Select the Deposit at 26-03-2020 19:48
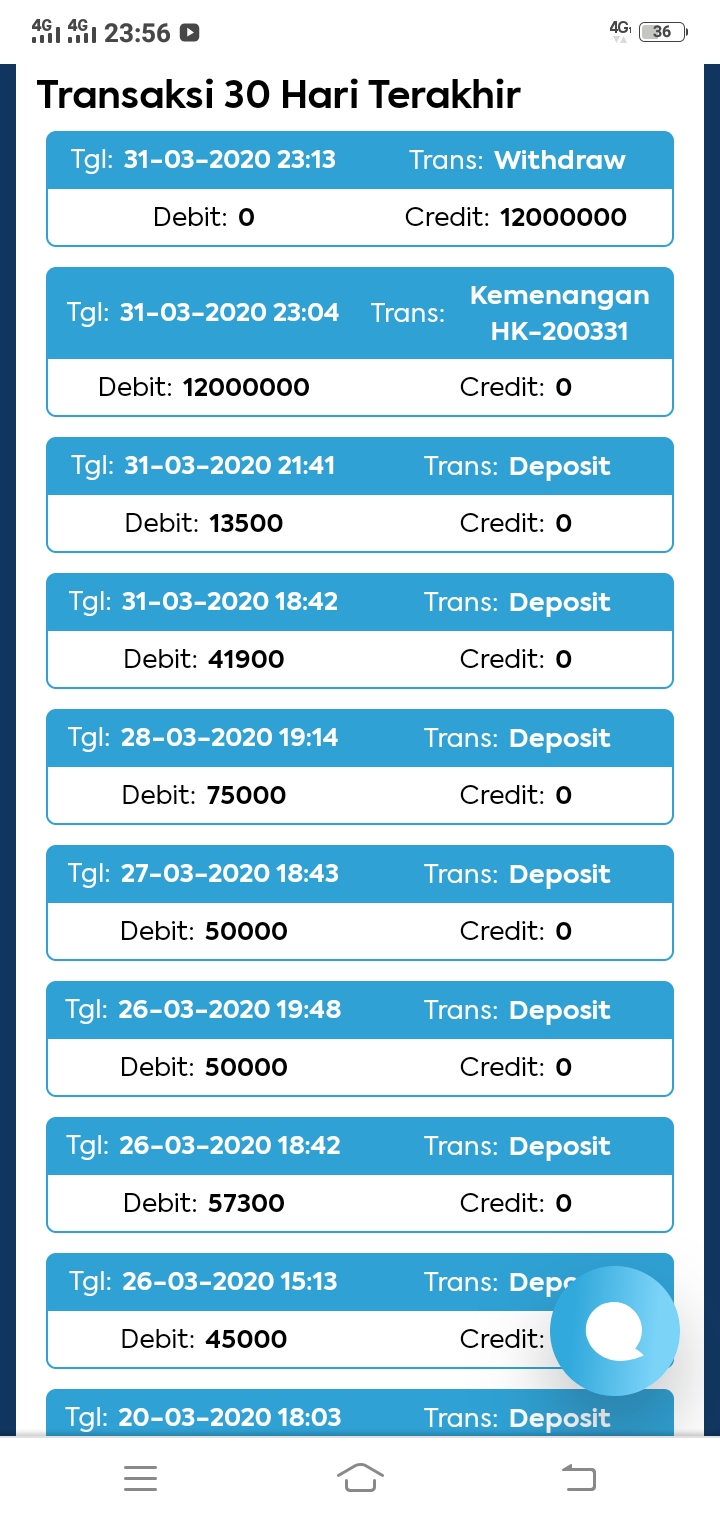The width and height of the screenshot is (720, 1520). (360, 1038)
